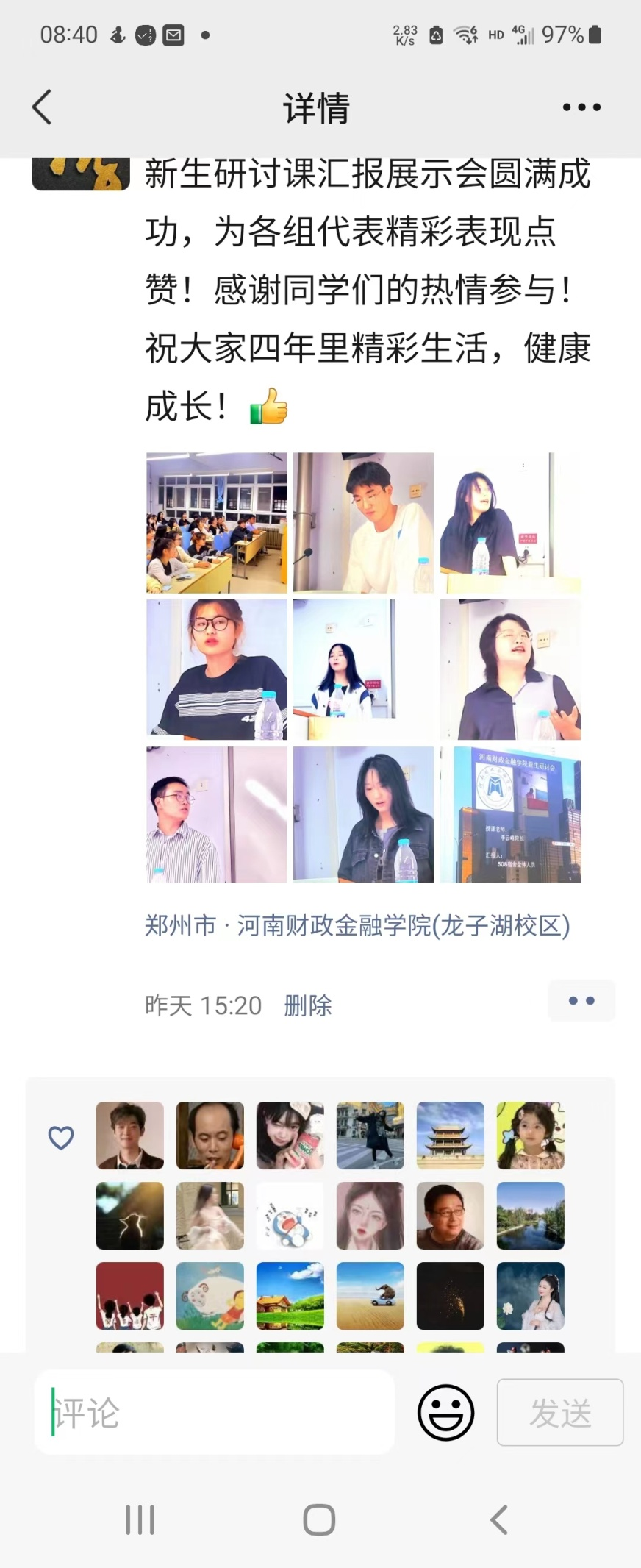Open the ancient tower avatar among the likers
641x1568 pixels.
coord(450,1136)
